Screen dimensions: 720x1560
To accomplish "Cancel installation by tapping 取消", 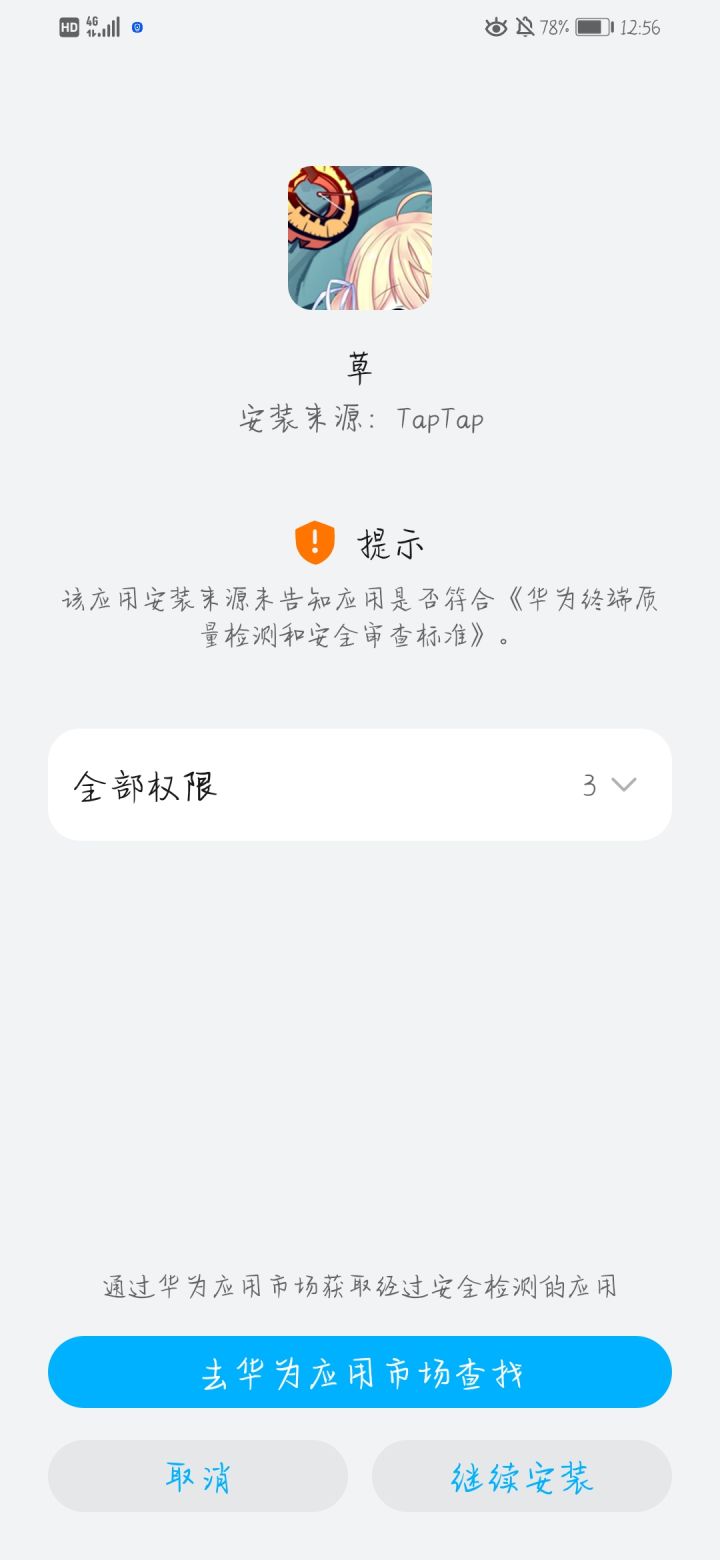I will (198, 1475).
